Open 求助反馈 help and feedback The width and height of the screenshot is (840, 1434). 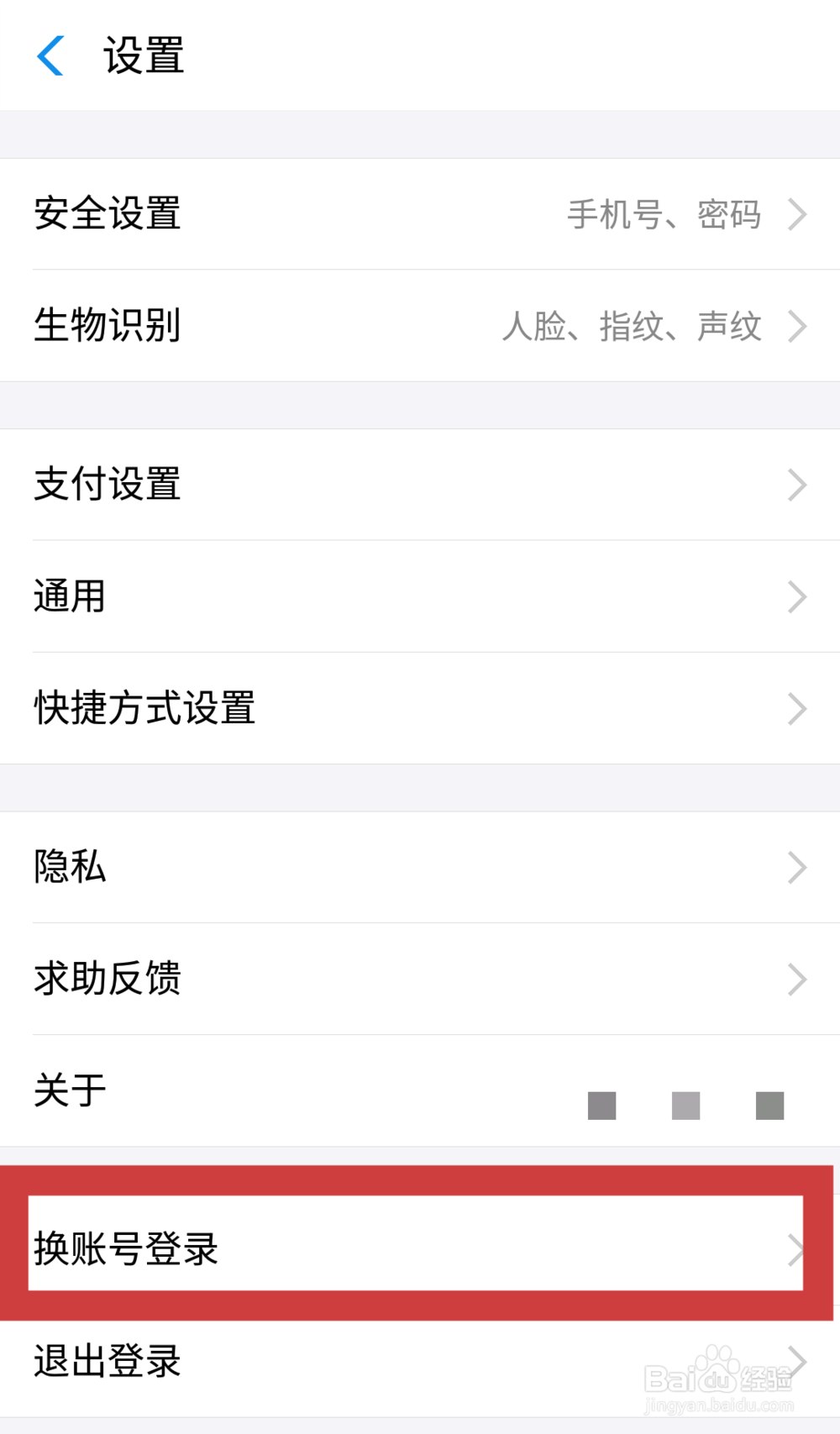click(107, 978)
